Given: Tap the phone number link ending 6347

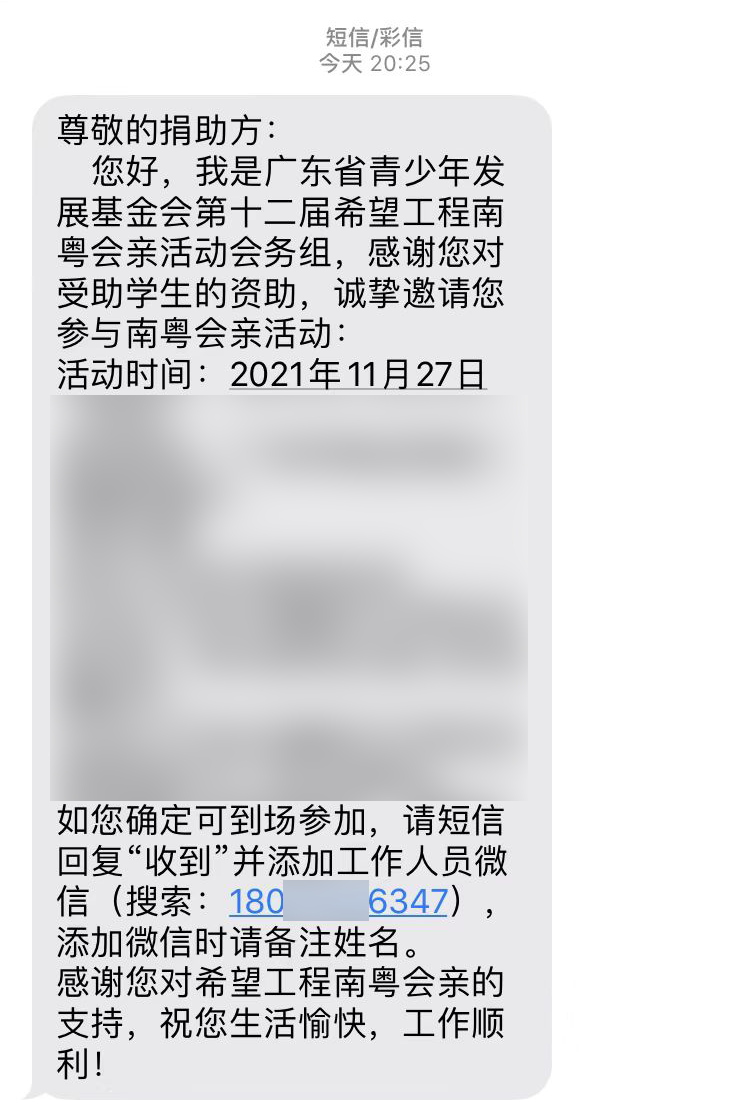Looking at the screenshot, I should 338,902.
